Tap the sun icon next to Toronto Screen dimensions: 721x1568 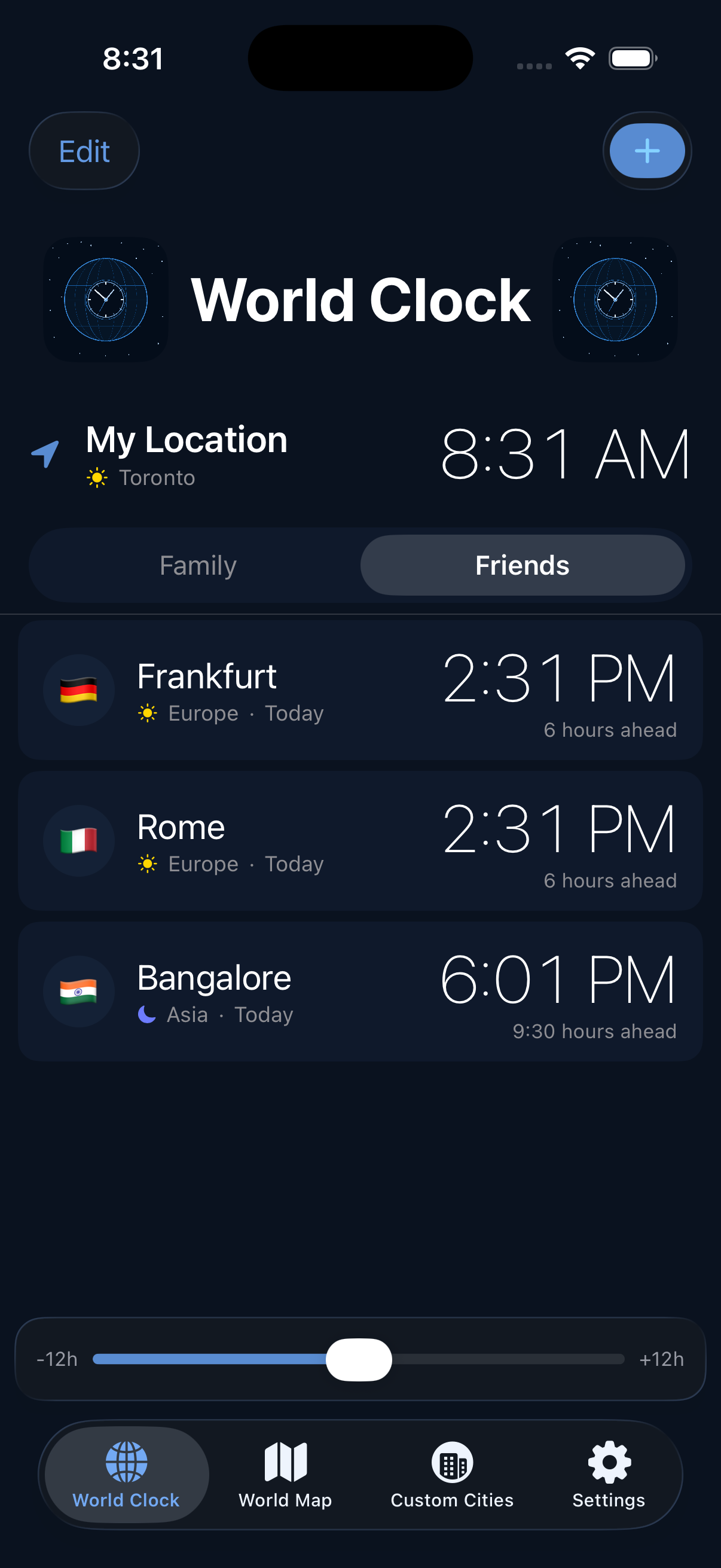point(99,477)
